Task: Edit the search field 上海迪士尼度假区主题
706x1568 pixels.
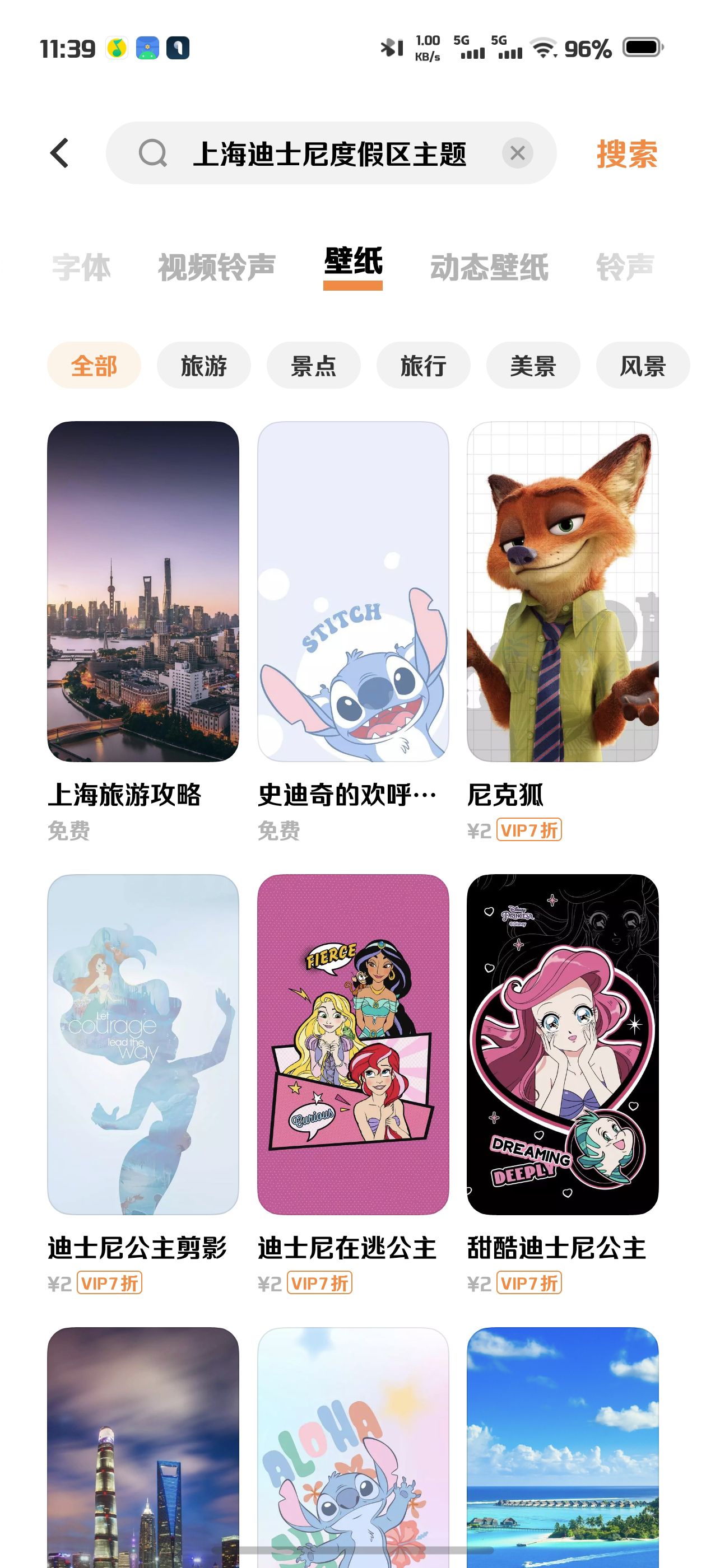Action: tap(329, 153)
